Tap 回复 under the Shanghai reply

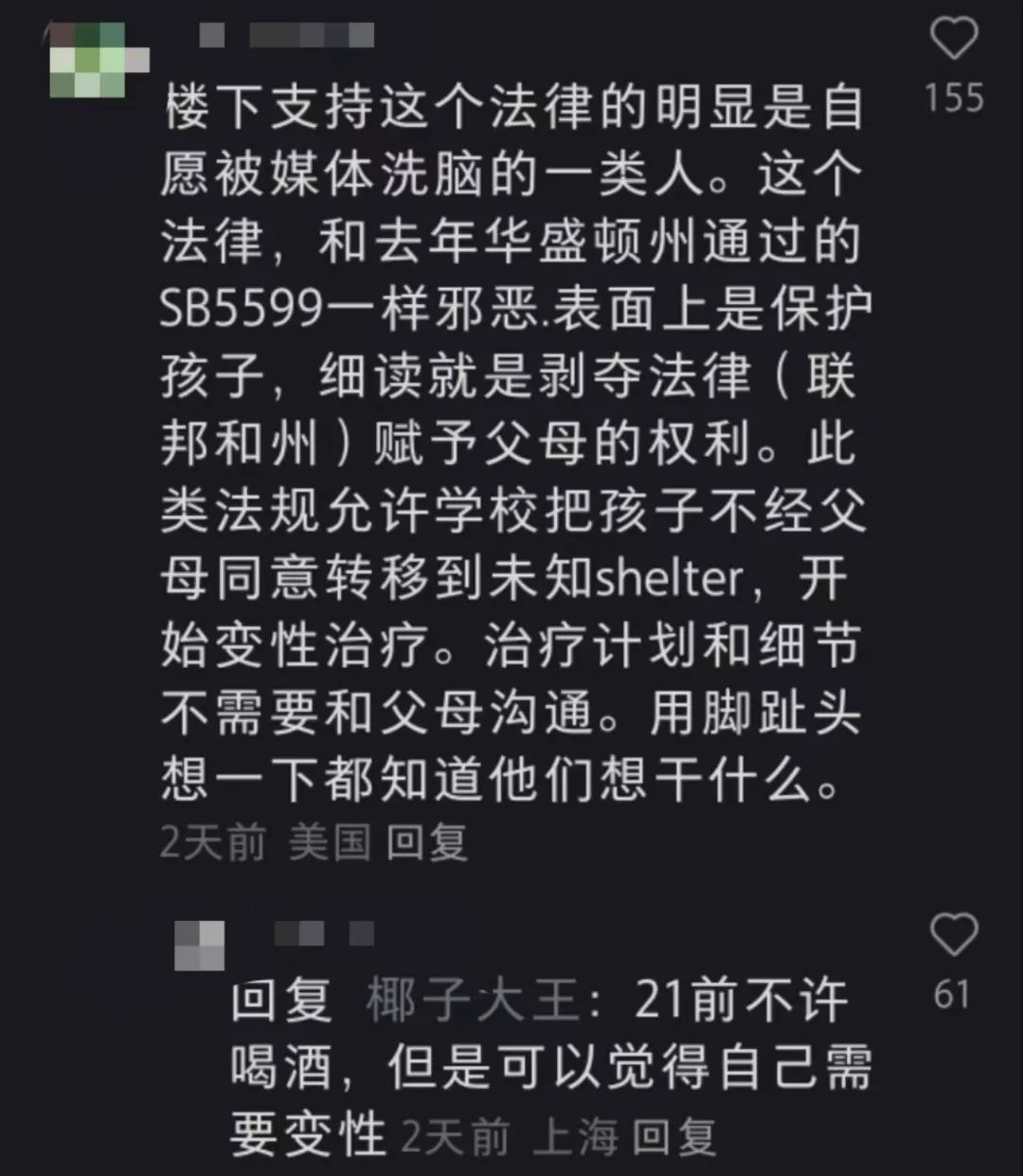pyautogui.click(x=673, y=1136)
